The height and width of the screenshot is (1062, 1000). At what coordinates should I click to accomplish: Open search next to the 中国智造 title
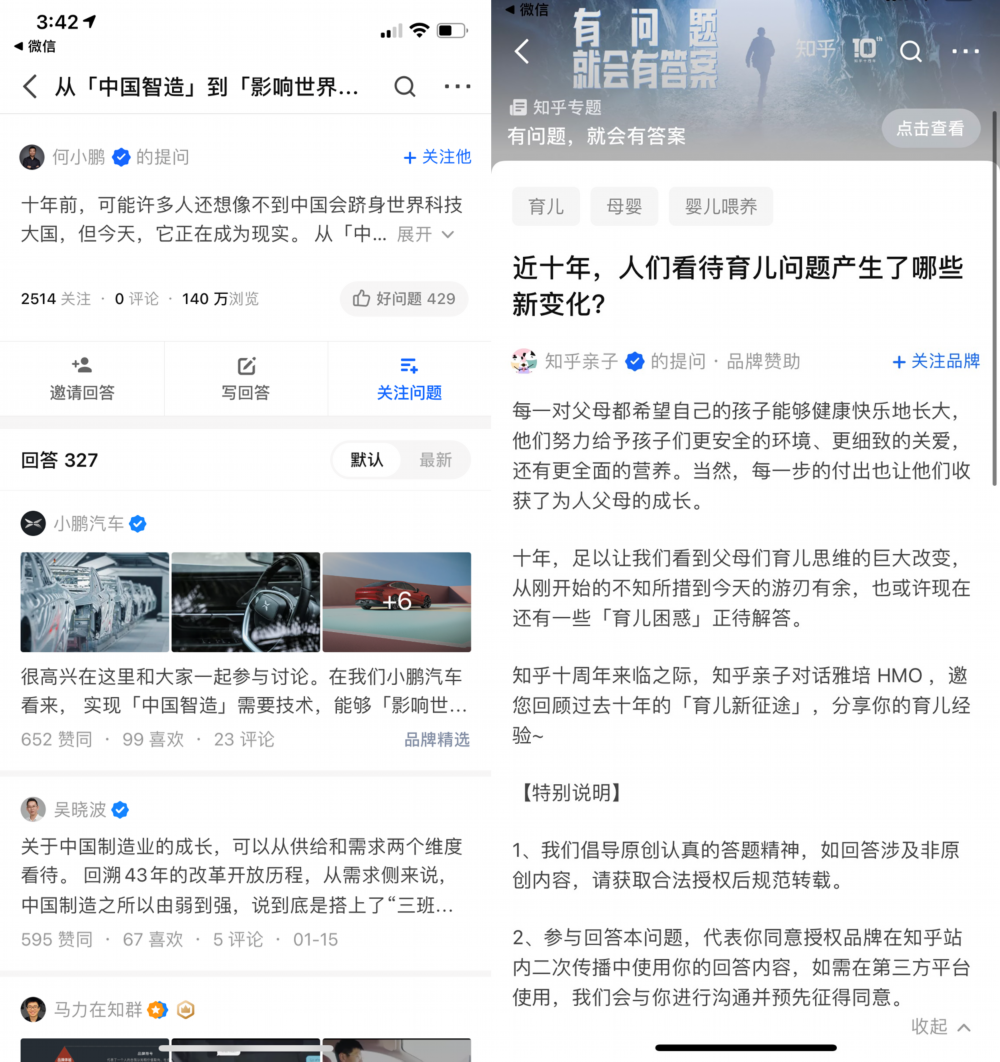point(404,87)
